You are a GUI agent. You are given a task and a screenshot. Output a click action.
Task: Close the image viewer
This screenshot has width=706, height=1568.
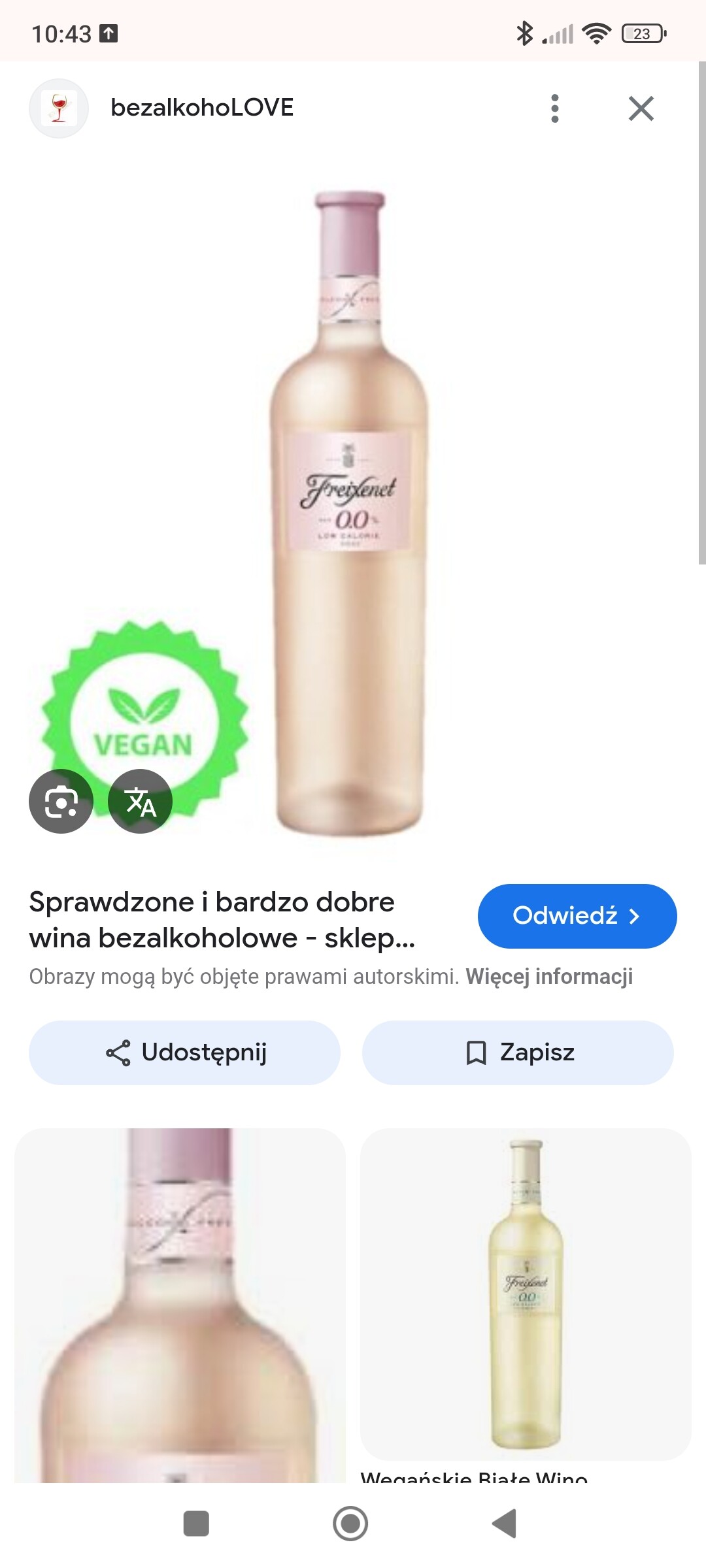pos(641,108)
